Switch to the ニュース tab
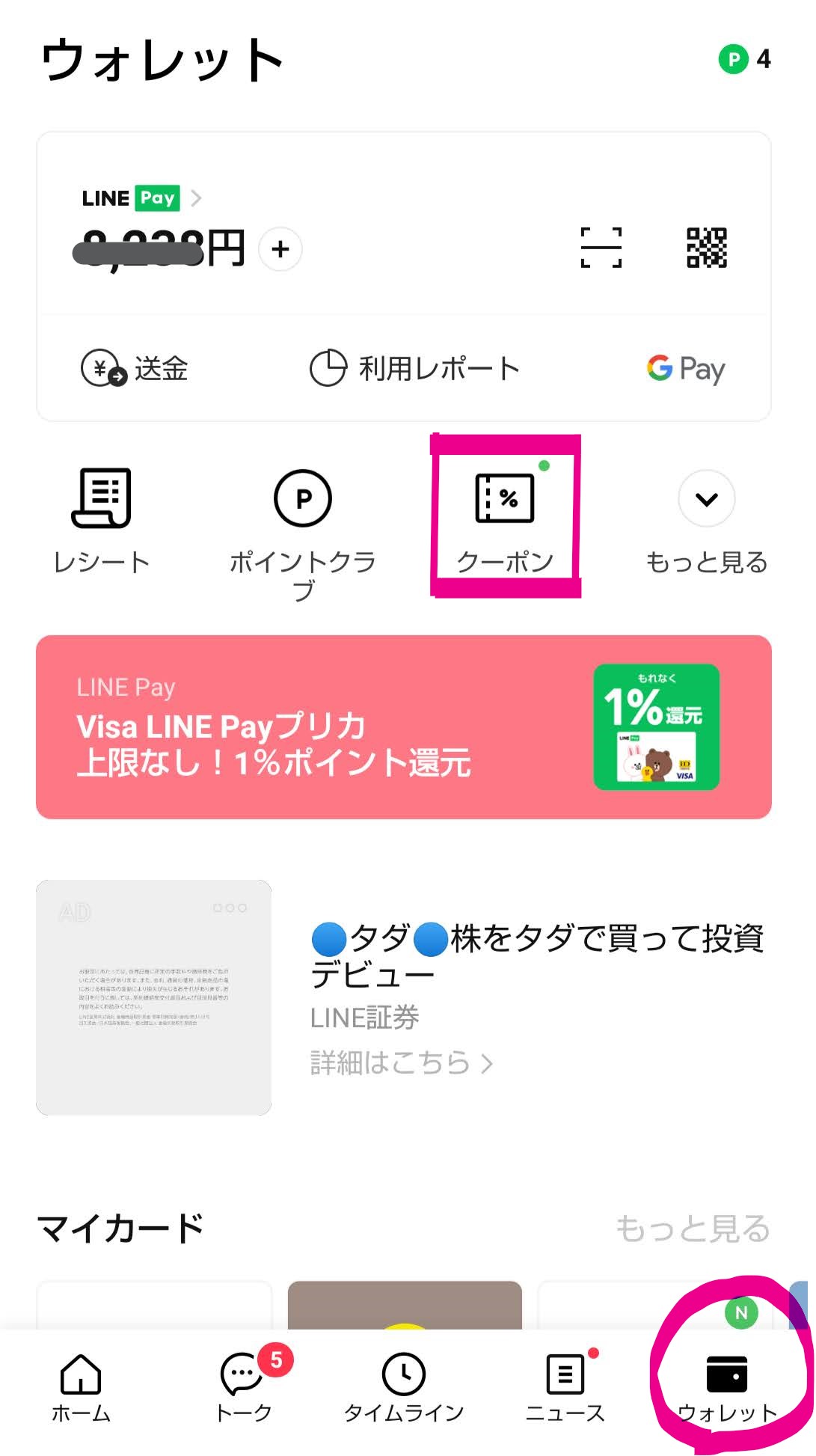 pyautogui.click(x=565, y=1386)
